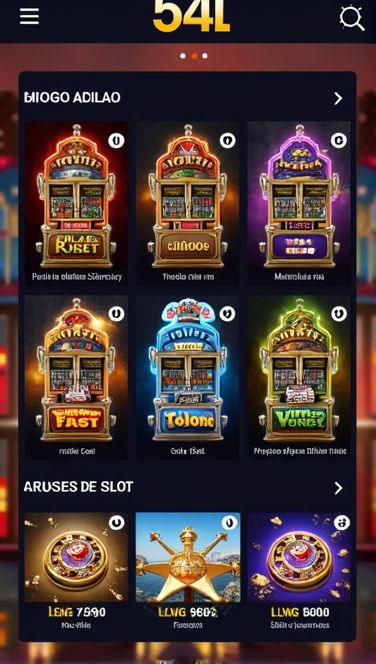The width and height of the screenshot is (376, 664).
Task: Select the middle orange banner page dot
Action: 194,56
